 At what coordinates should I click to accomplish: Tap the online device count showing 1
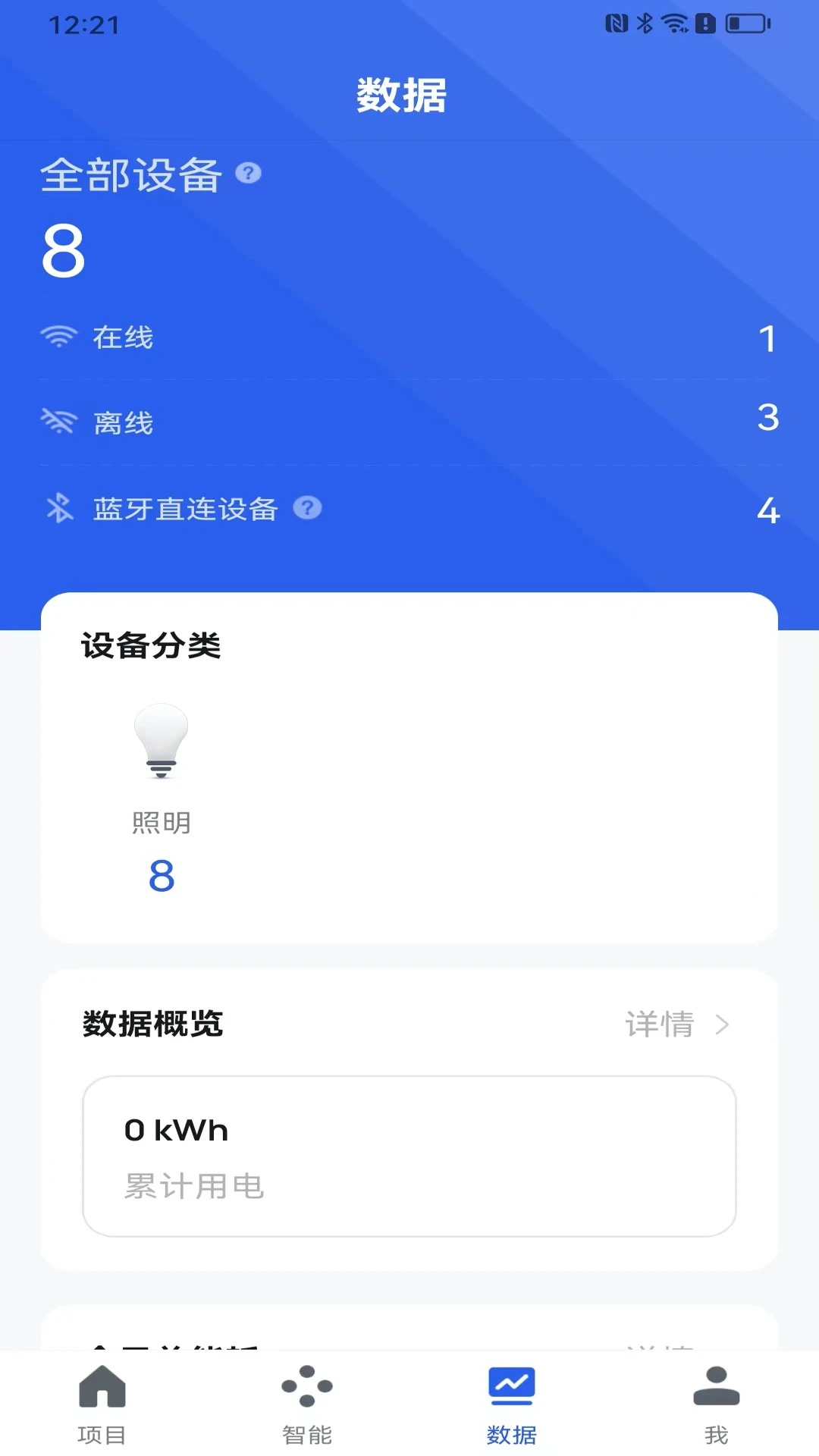tap(767, 340)
